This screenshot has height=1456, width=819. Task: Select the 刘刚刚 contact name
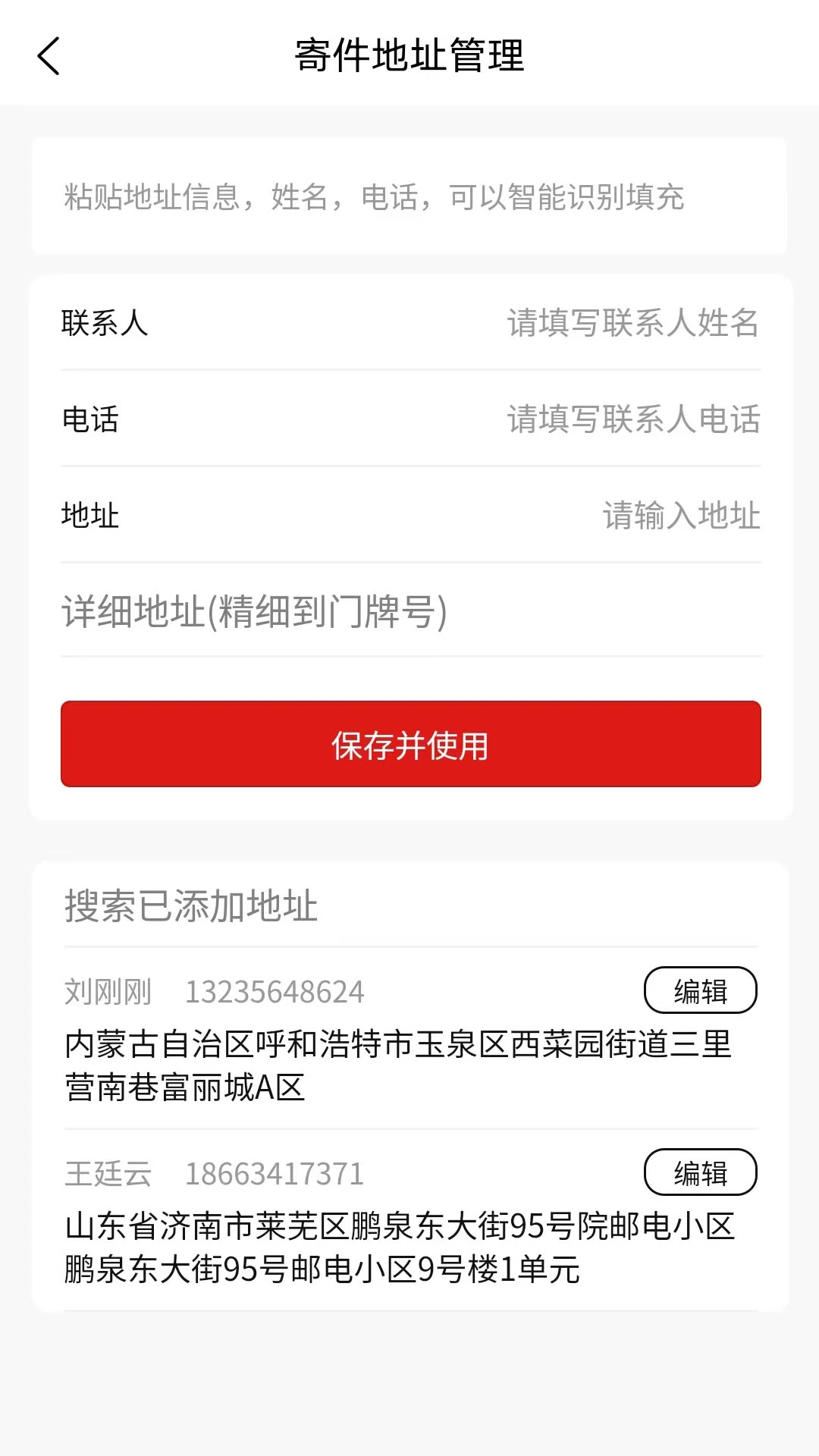(x=108, y=990)
